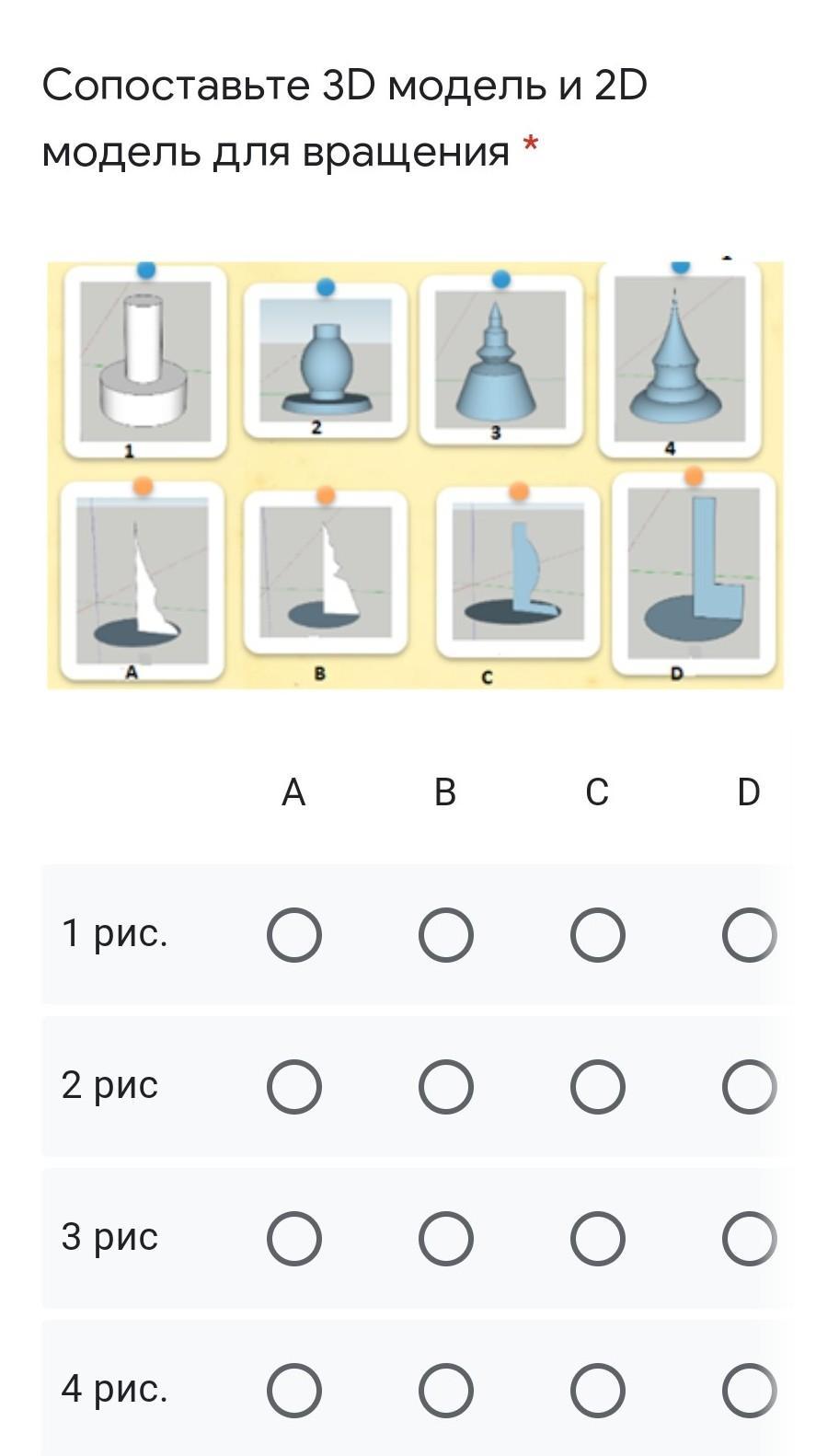The width and height of the screenshot is (839, 1456).
Task: Mark D for the 3 рис row
Action: (x=749, y=1239)
